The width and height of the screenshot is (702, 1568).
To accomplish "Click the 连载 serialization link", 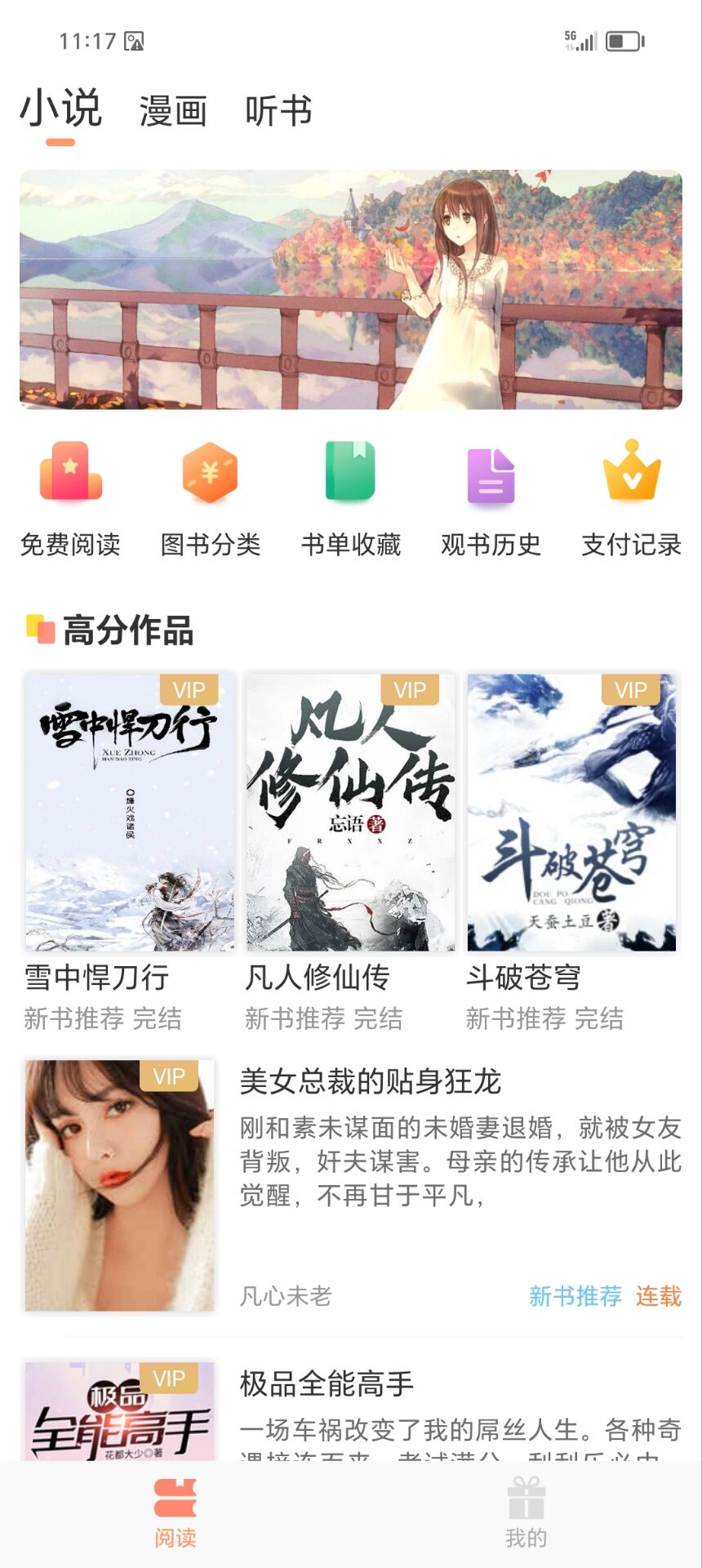I will pos(658,1295).
